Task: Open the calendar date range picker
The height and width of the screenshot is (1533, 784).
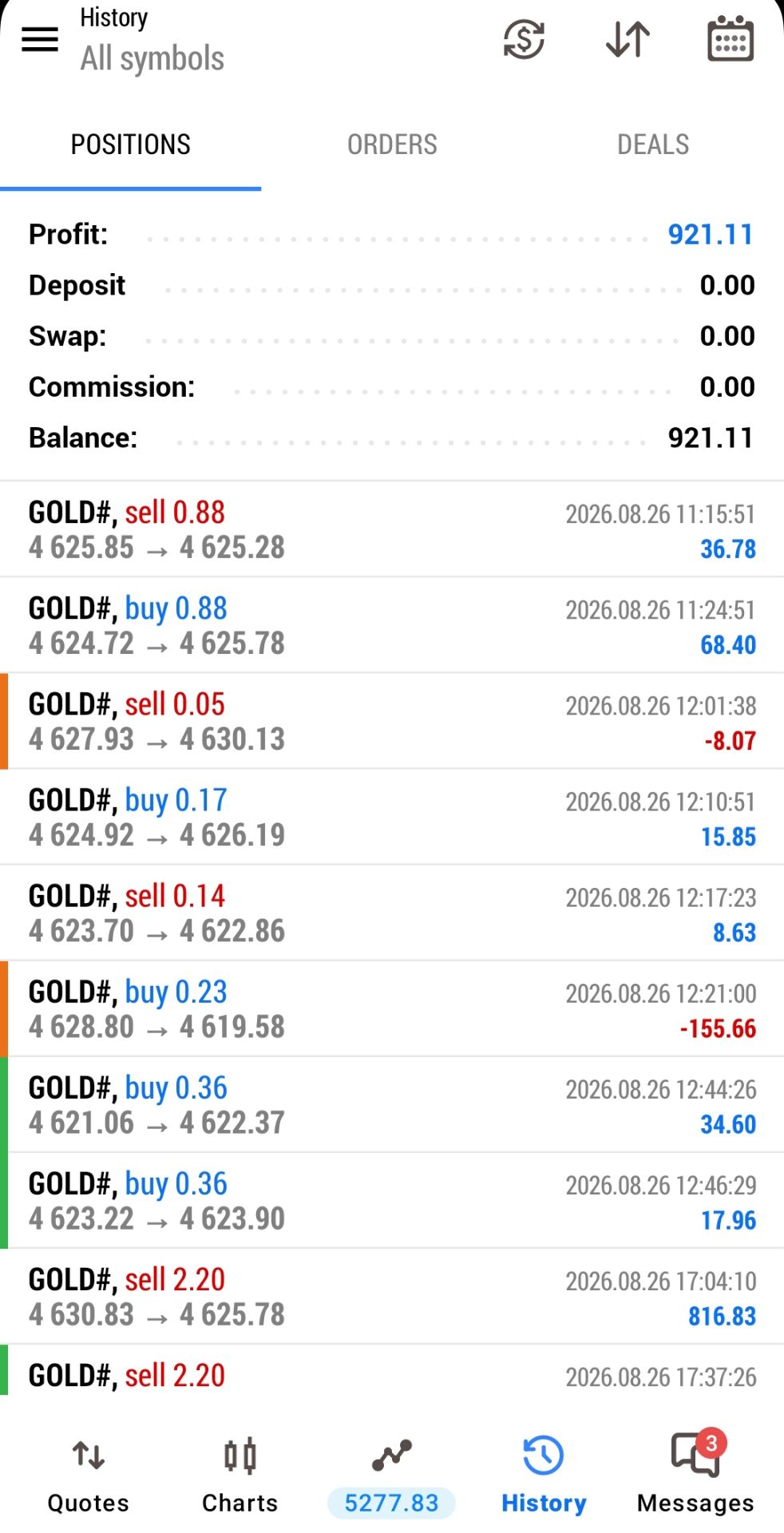Action: [731, 38]
